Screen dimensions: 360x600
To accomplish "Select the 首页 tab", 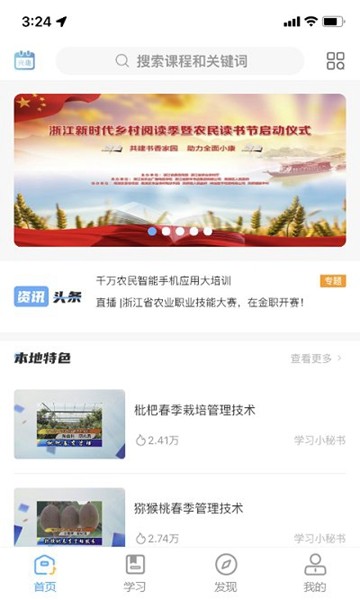I will [x=45, y=573].
